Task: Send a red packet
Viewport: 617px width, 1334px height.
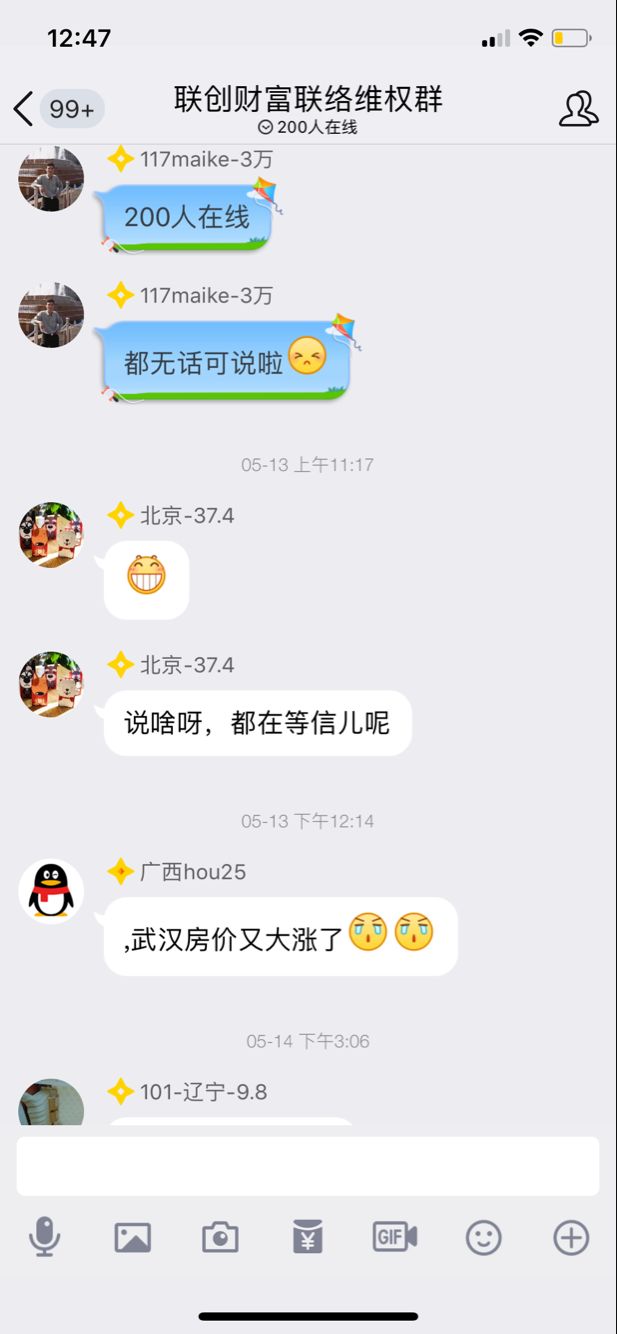Action: pyautogui.click(x=307, y=1238)
